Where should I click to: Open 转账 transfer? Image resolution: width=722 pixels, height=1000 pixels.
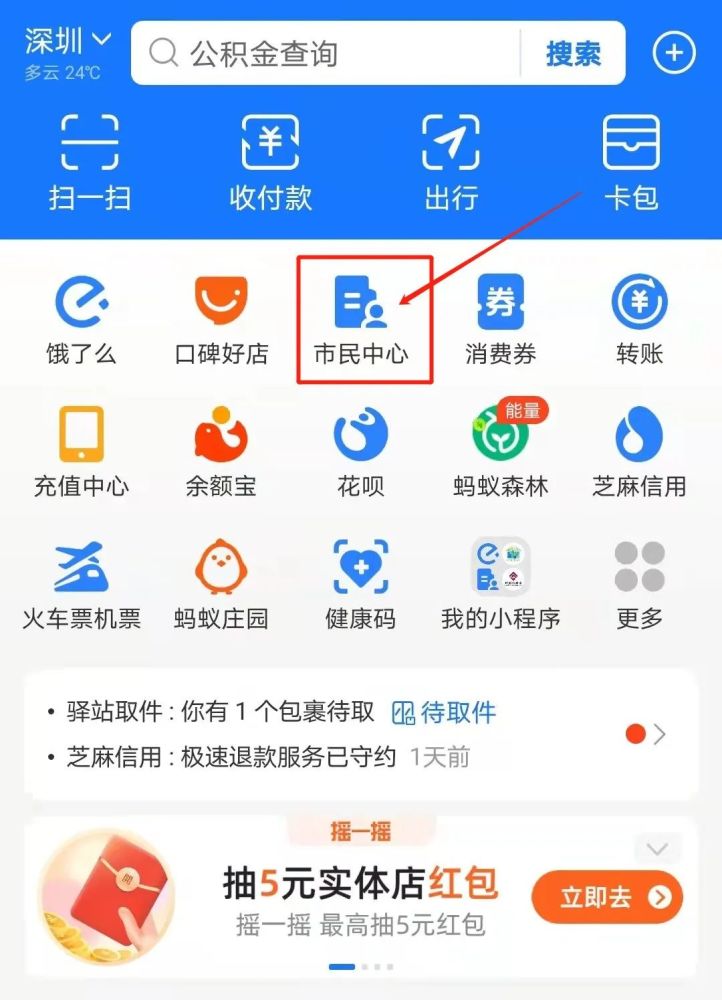[639, 318]
